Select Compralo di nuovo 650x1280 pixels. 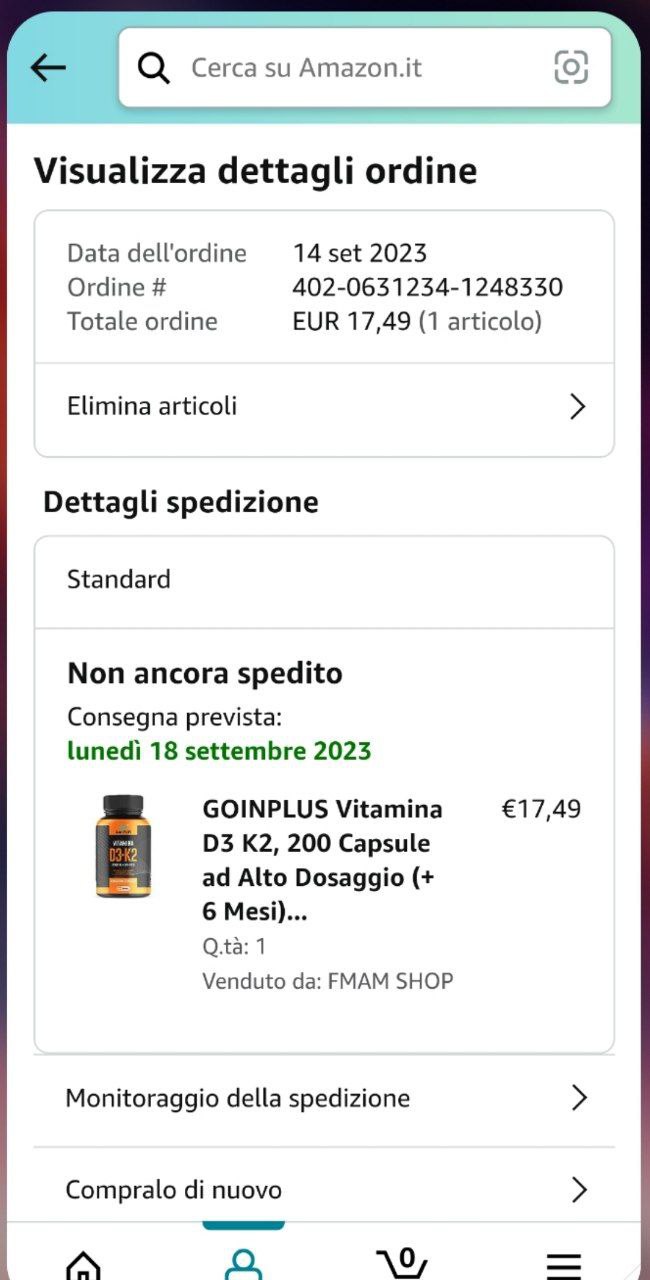324,1190
